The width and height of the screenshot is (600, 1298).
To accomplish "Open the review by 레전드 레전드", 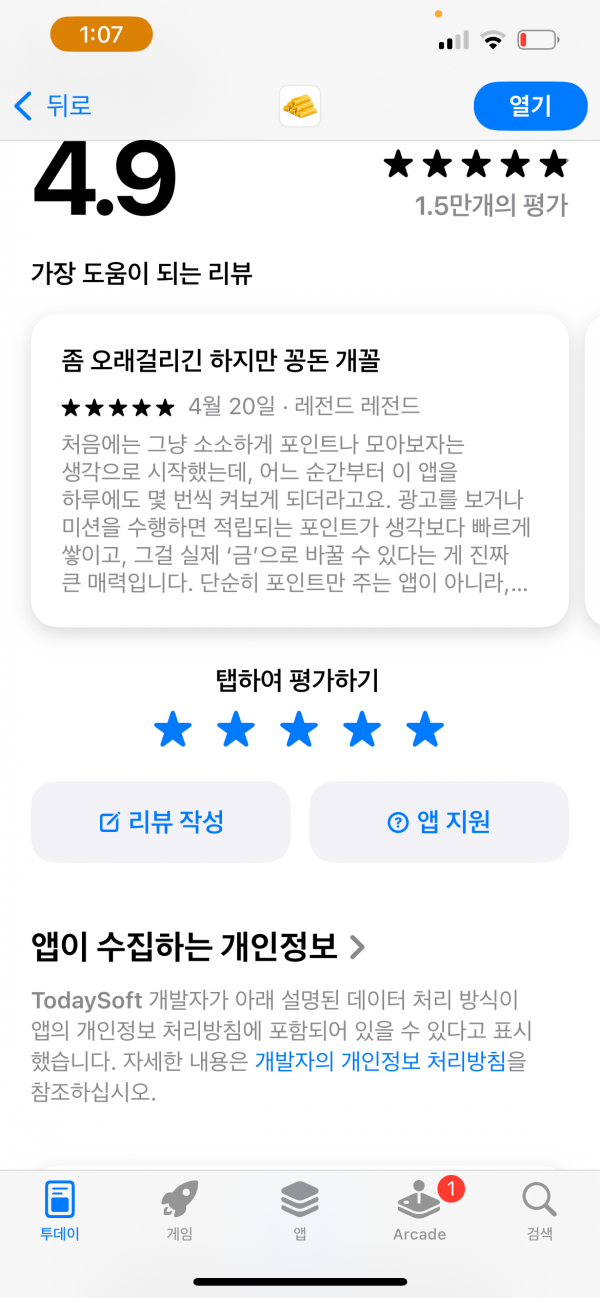I will [300, 470].
